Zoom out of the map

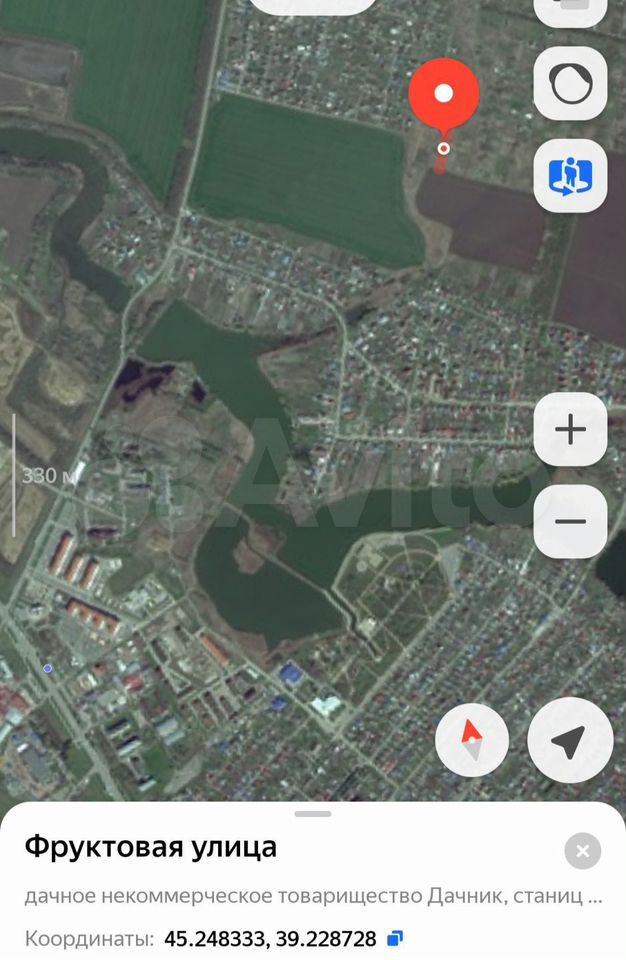pyautogui.click(x=570, y=521)
